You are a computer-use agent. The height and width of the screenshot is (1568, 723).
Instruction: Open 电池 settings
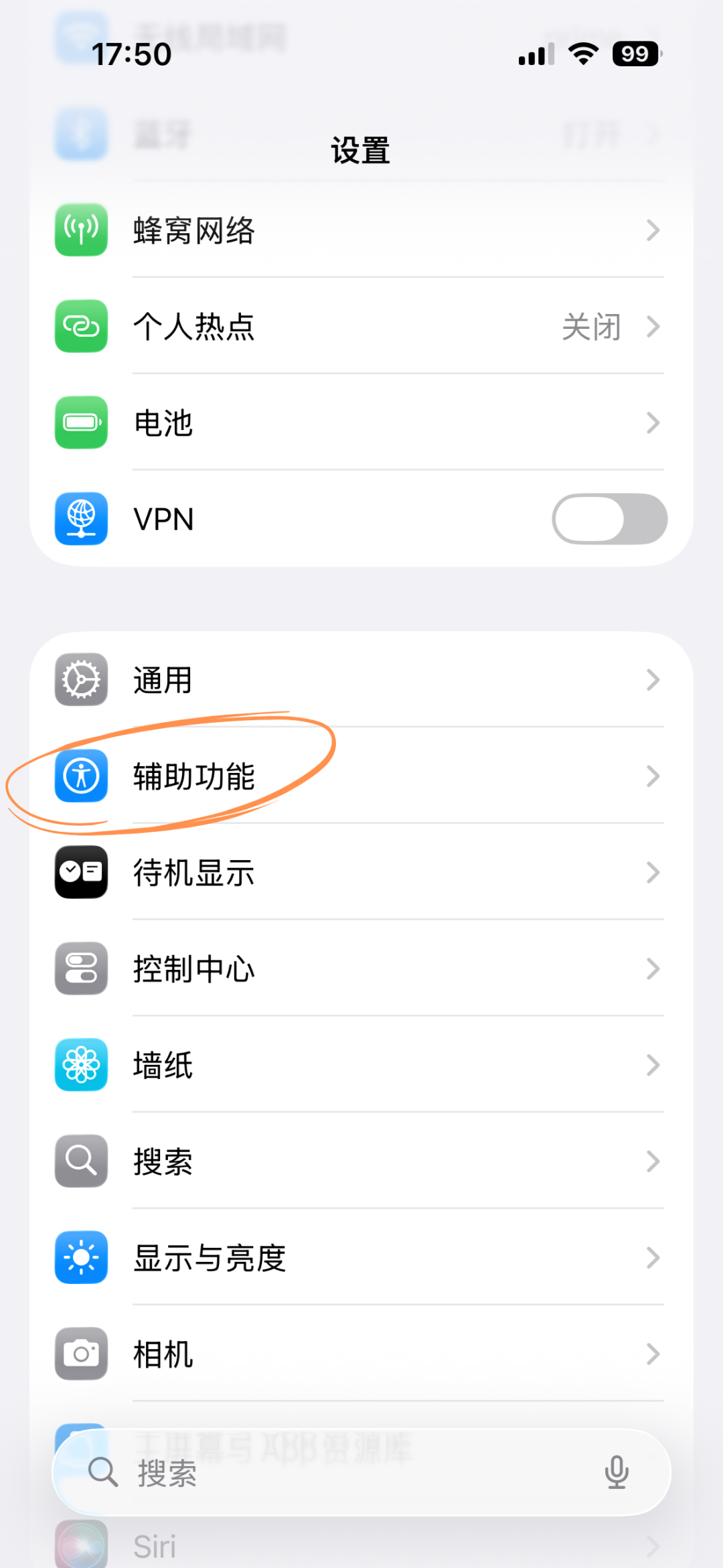(361, 423)
